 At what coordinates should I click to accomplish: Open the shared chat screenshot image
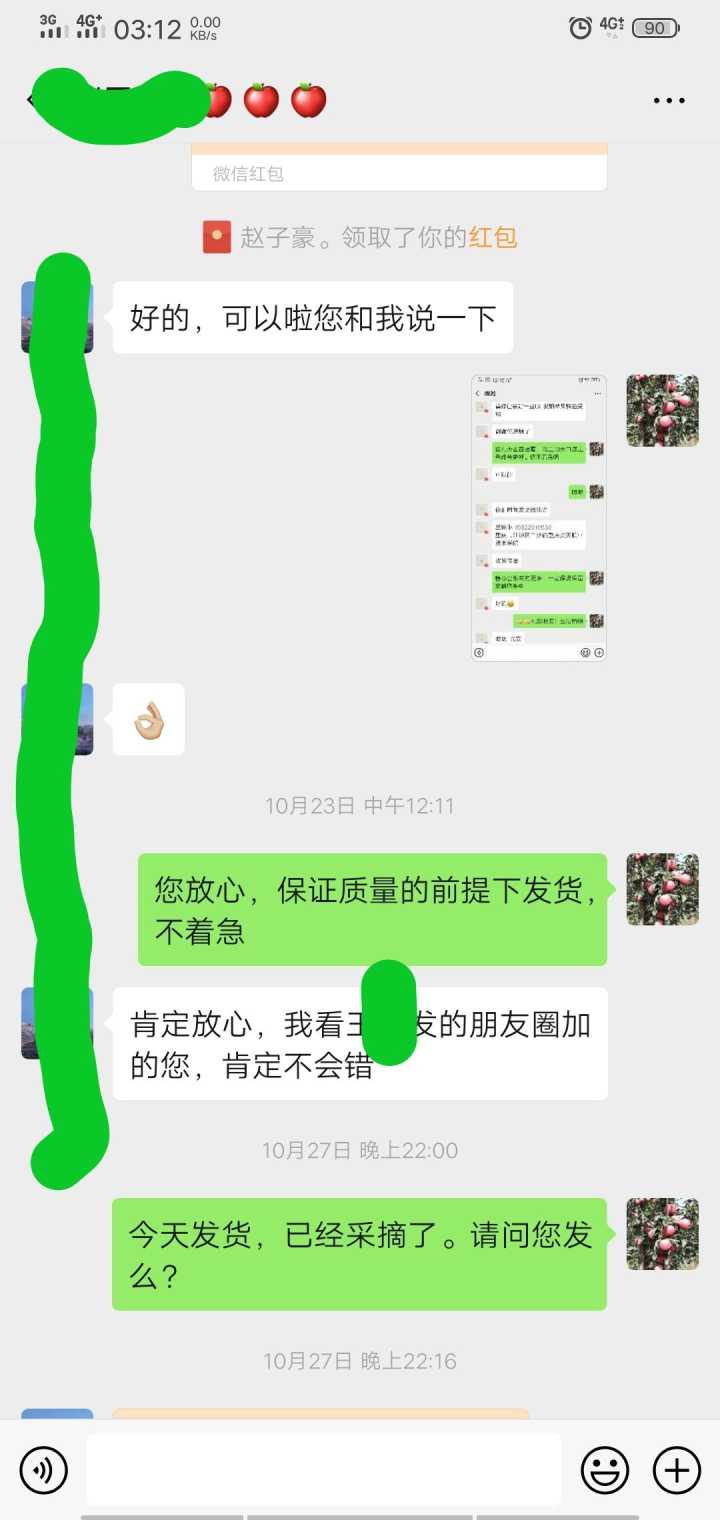click(x=539, y=518)
